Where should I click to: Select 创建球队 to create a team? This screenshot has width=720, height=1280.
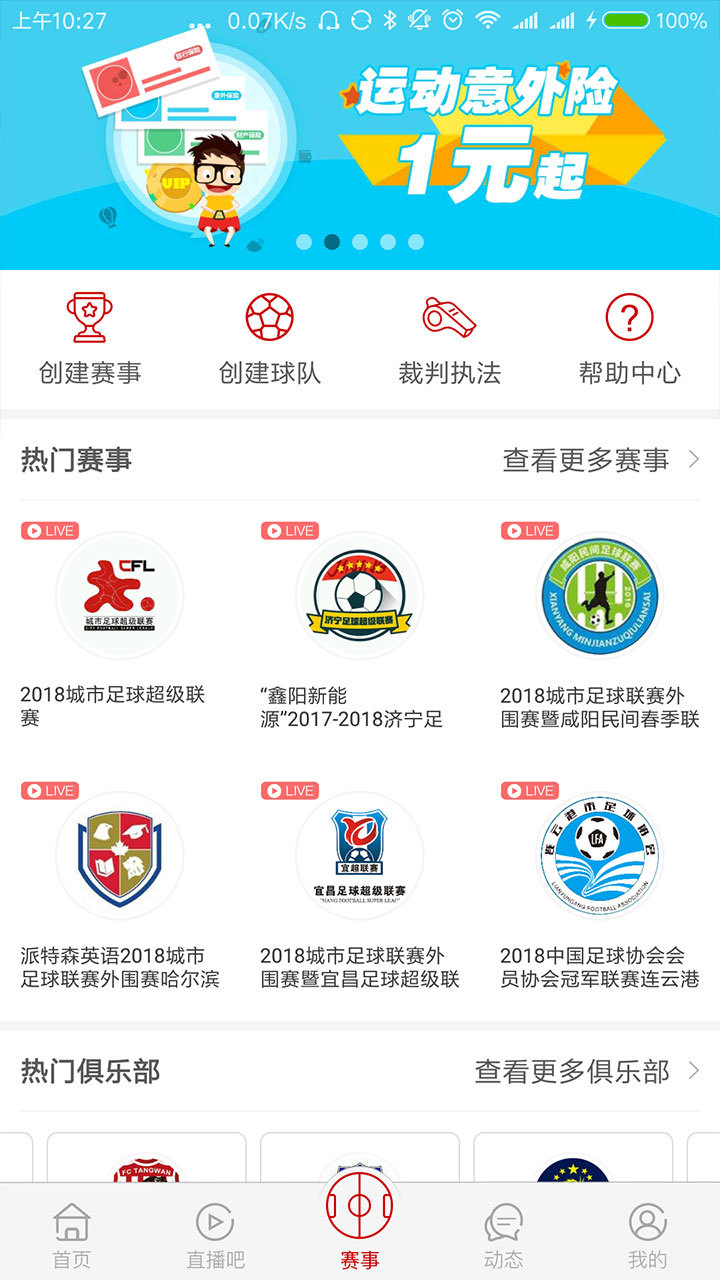(x=270, y=340)
